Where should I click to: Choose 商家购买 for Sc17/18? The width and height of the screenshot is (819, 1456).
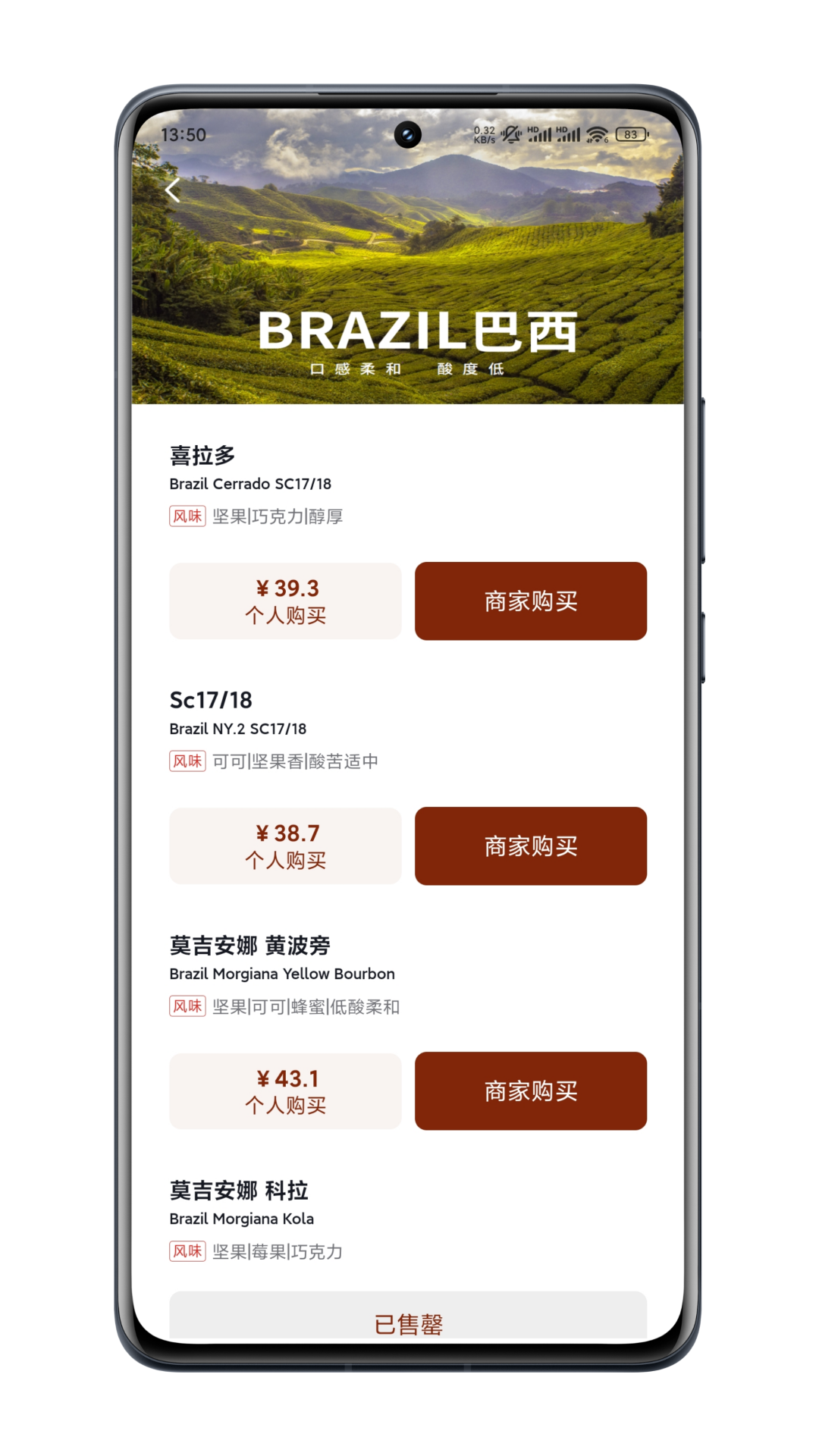[x=531, y=846]
